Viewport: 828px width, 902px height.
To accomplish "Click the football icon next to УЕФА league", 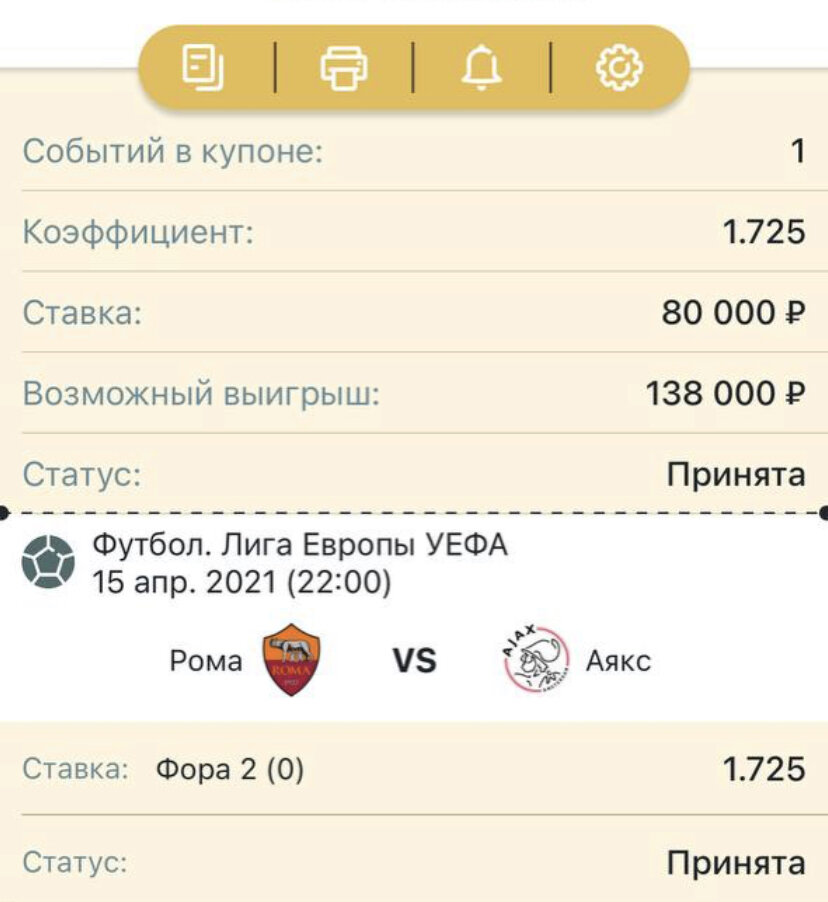I will [x=47, y=560].
